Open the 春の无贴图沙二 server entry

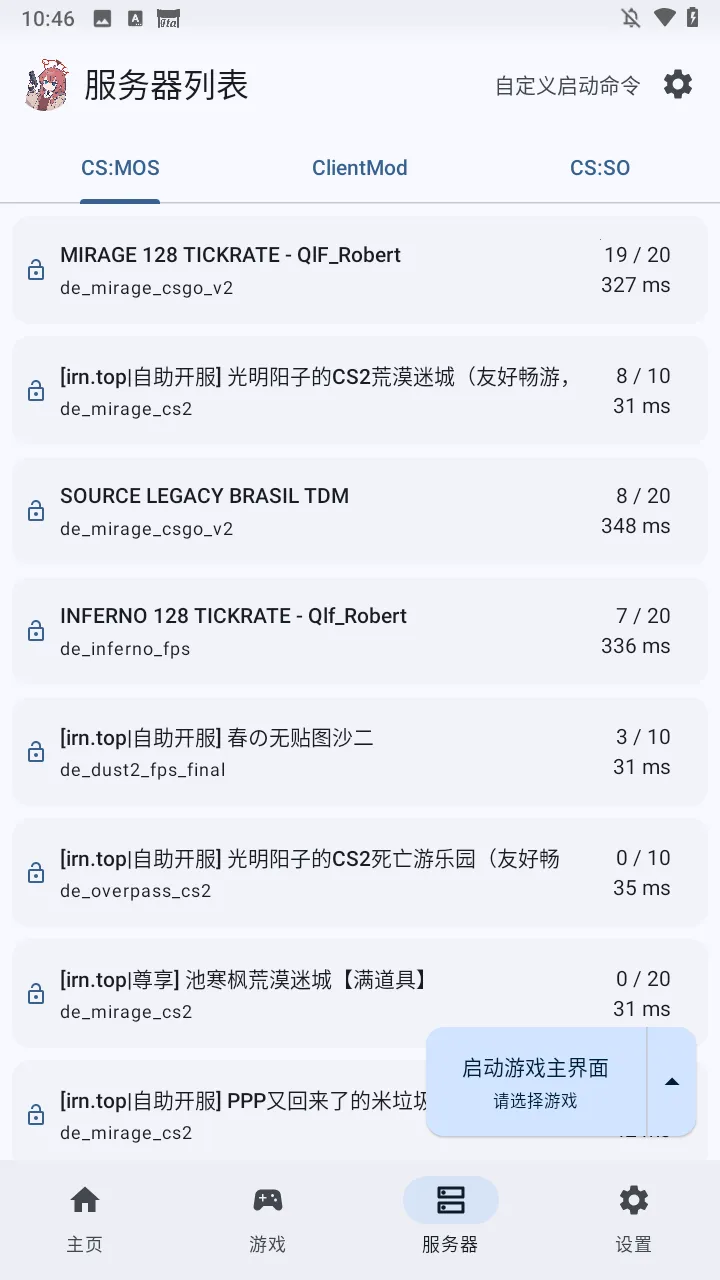click(x=300, y=752)
